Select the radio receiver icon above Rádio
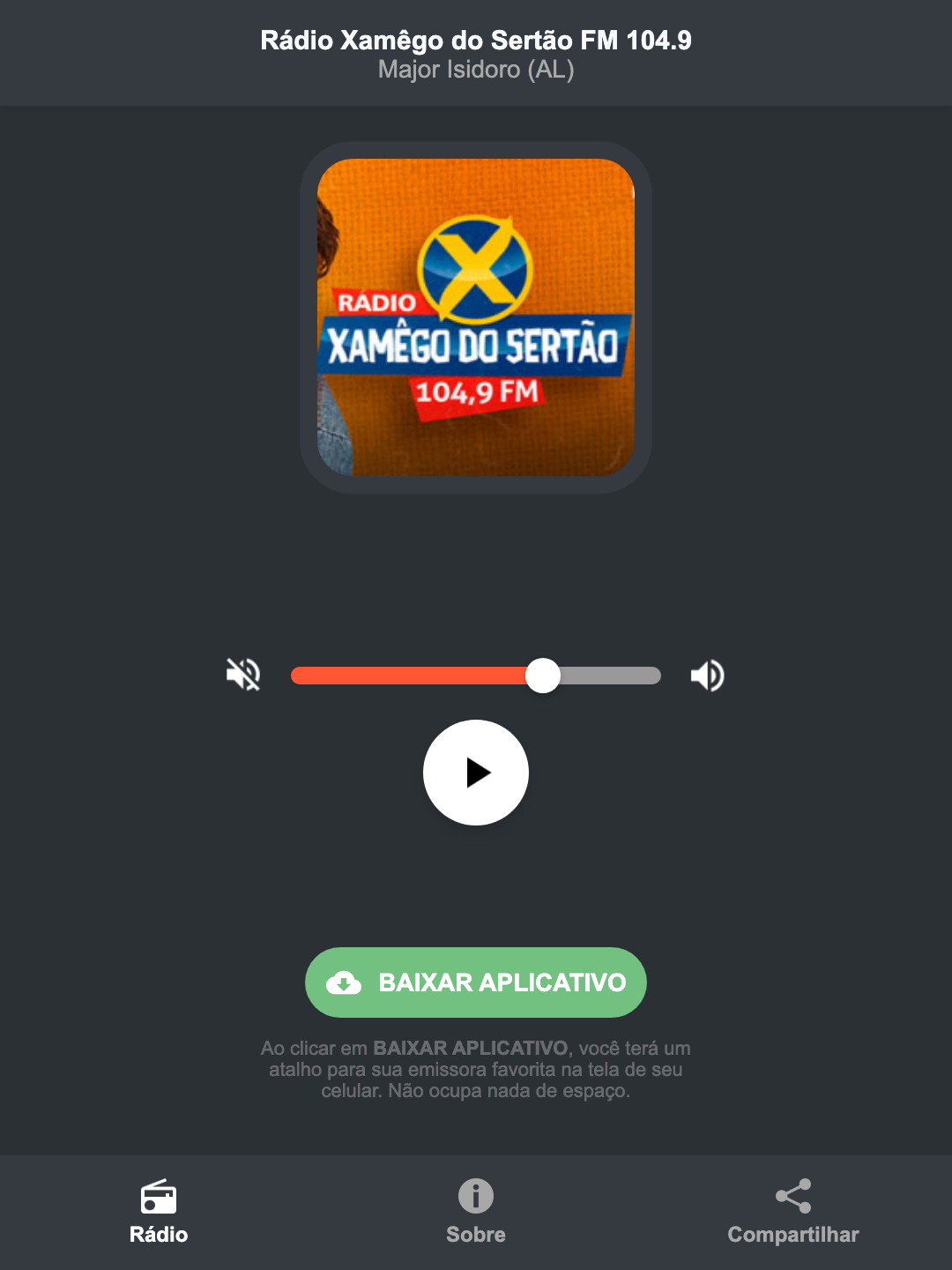952x1270 pixels. pos(159,1198)
